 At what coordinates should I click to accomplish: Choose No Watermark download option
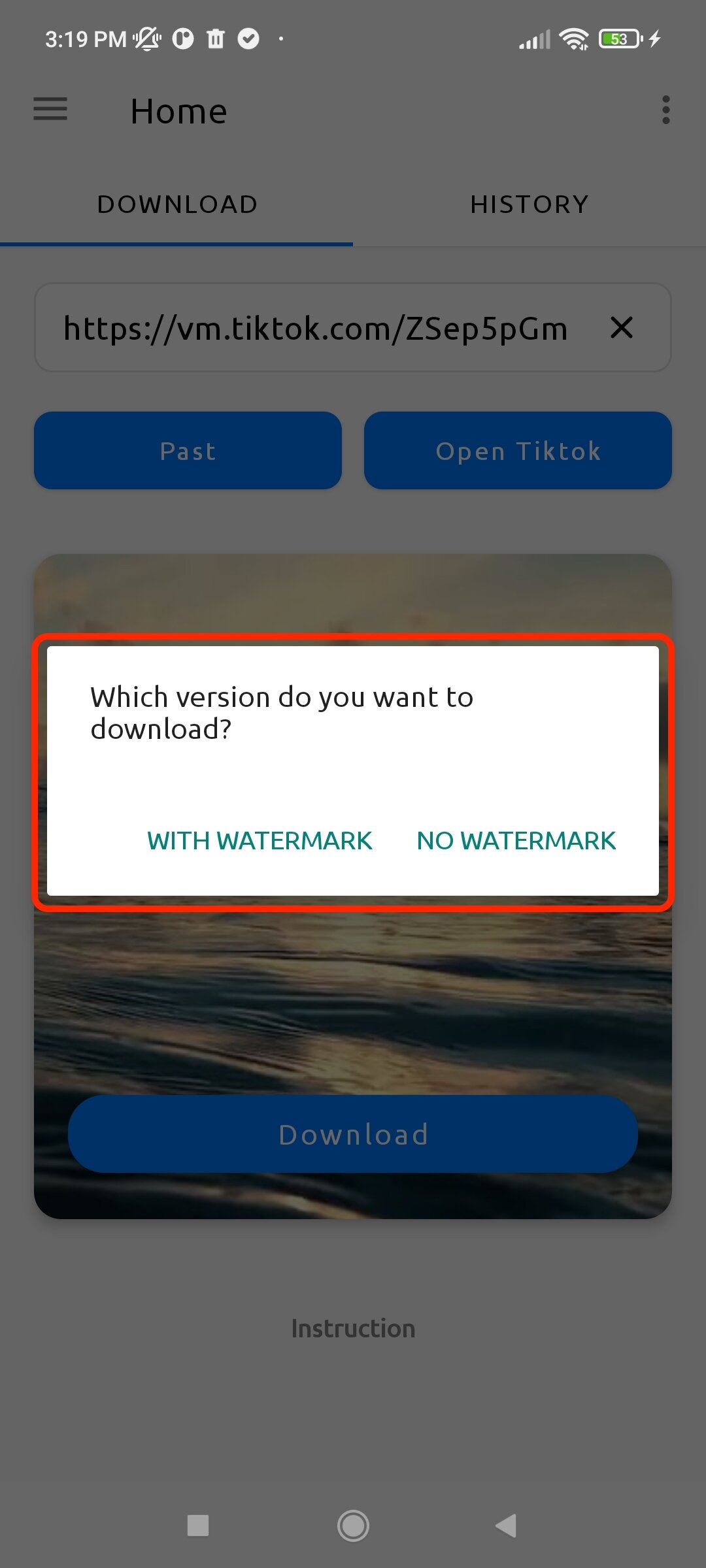(516, 841)
